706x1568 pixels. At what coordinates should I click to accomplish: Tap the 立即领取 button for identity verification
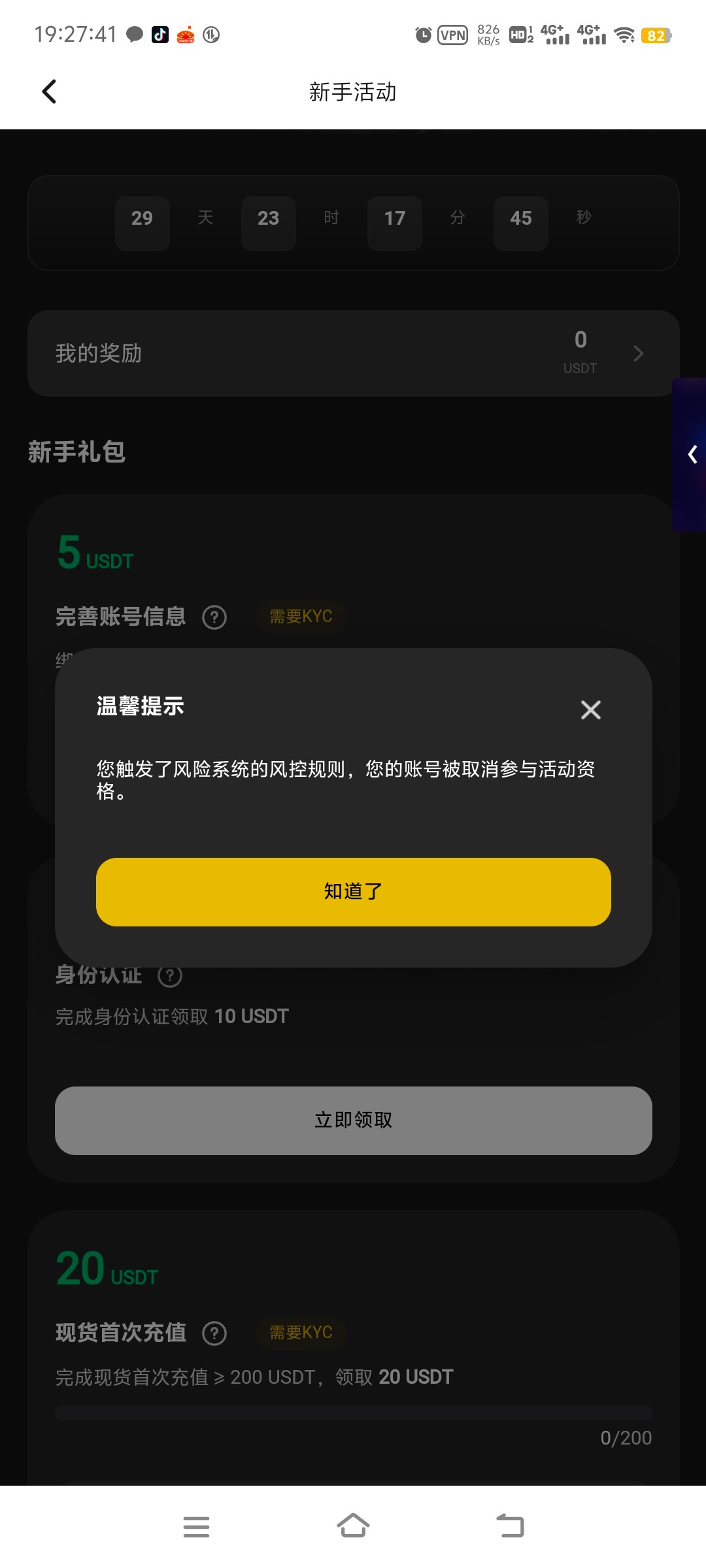pyautogui.click(x=353, y=1120)
